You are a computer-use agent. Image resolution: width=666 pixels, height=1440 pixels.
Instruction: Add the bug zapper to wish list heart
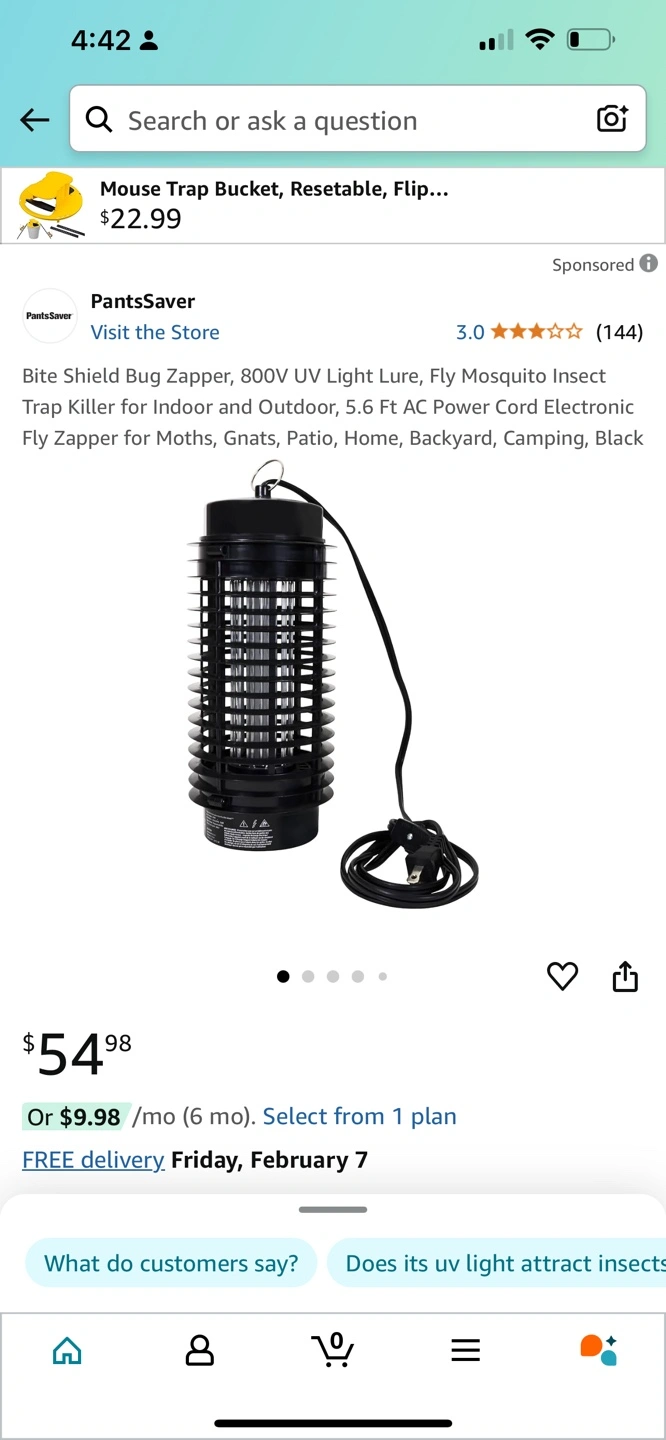tap(563, 976)
